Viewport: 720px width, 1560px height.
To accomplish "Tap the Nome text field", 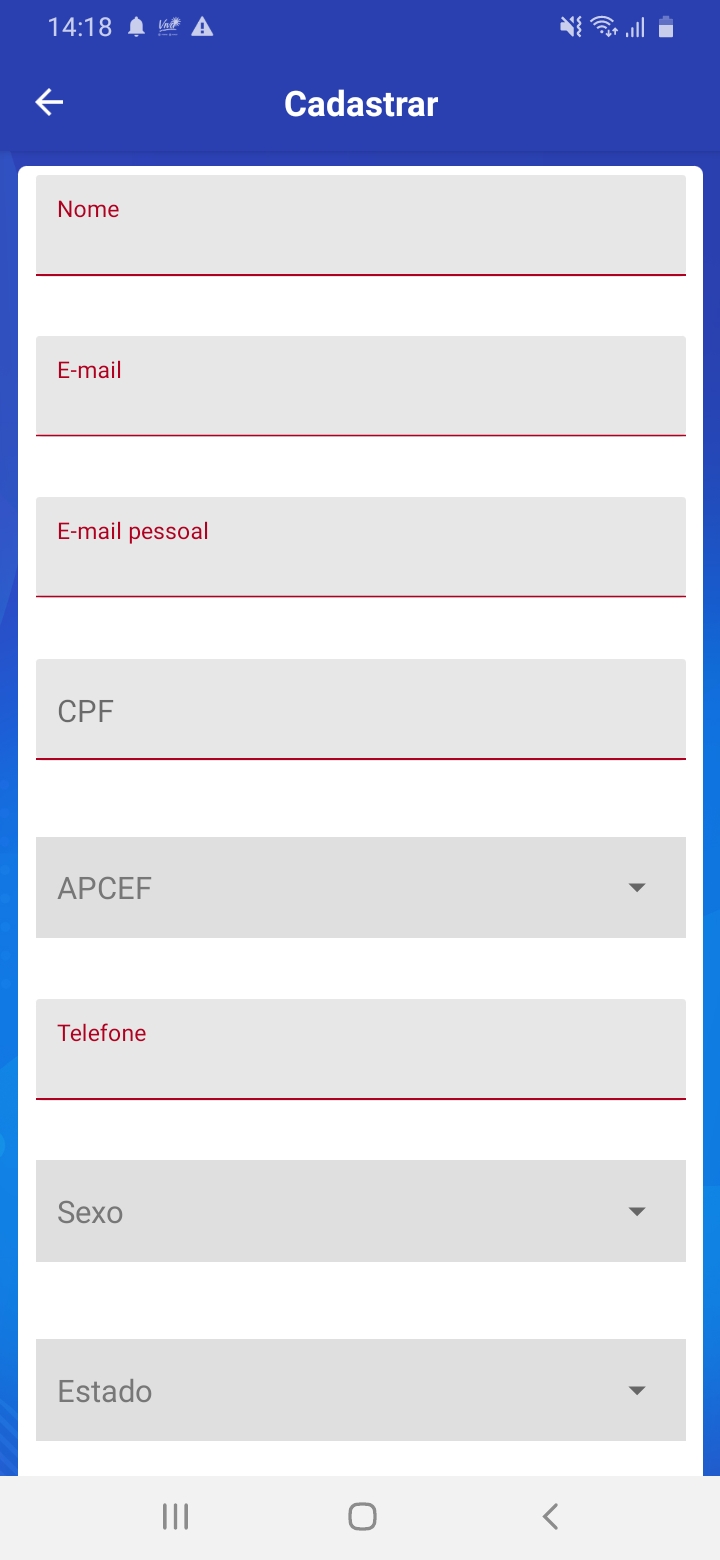I will click(361, 225).
